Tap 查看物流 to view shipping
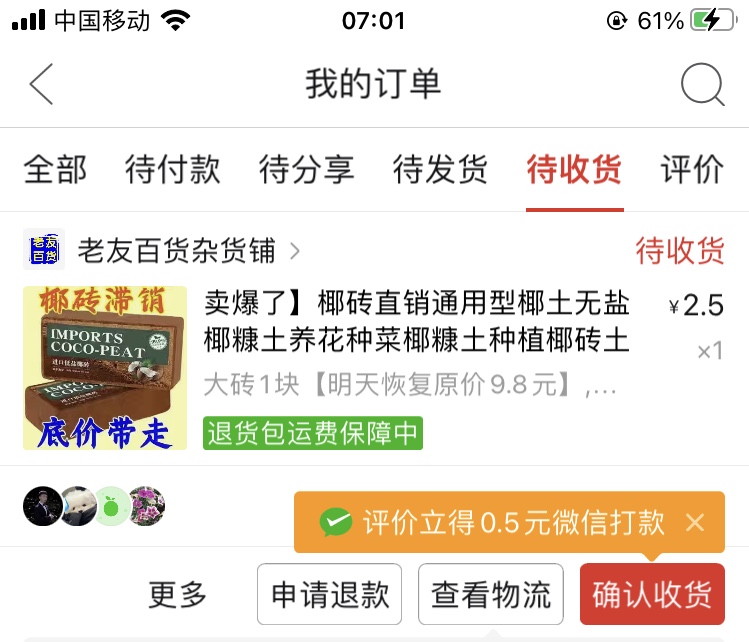The height and width of the screenshot is (642, 749). coord(491,596)
